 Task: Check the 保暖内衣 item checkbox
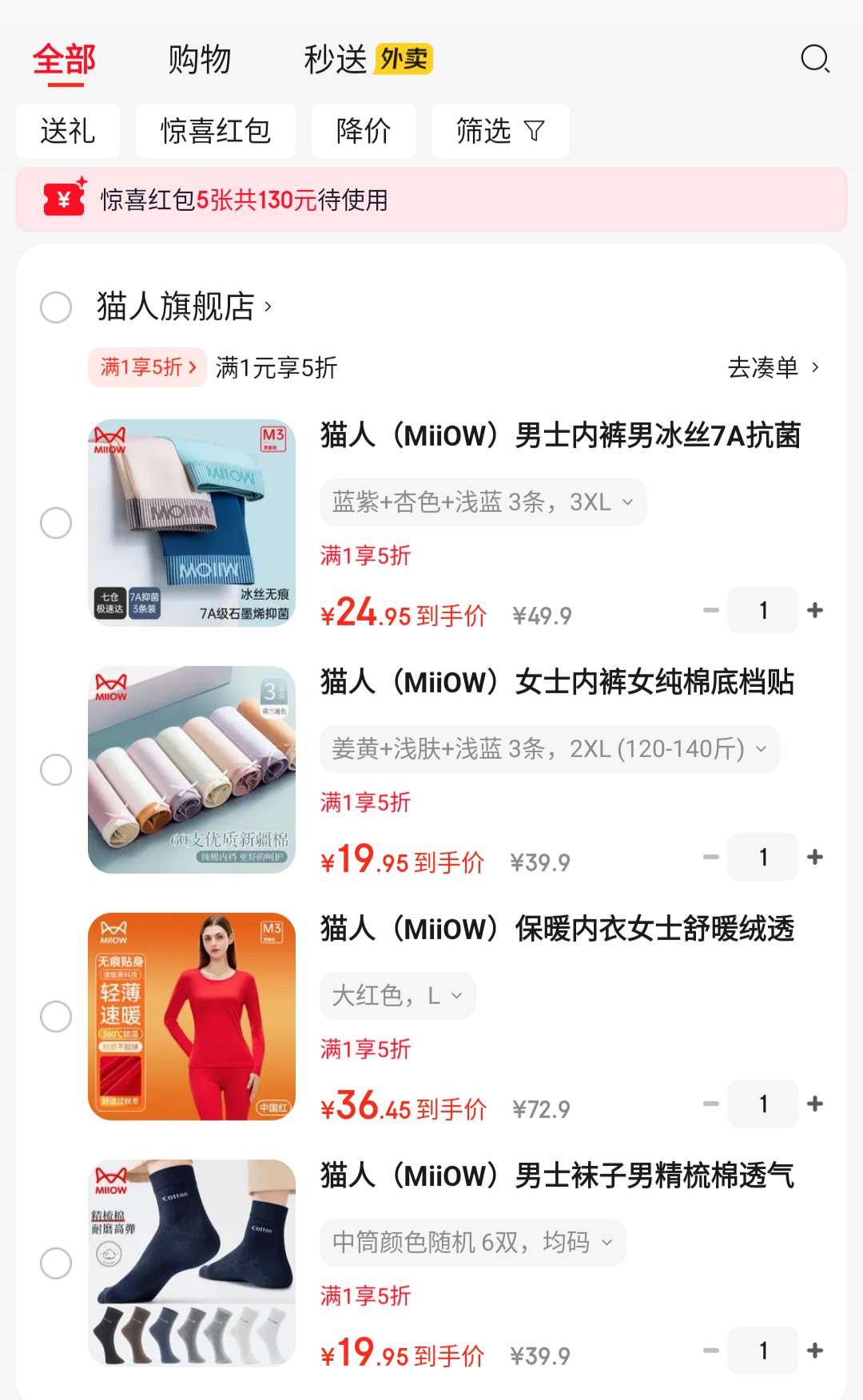click(56, 1017)
